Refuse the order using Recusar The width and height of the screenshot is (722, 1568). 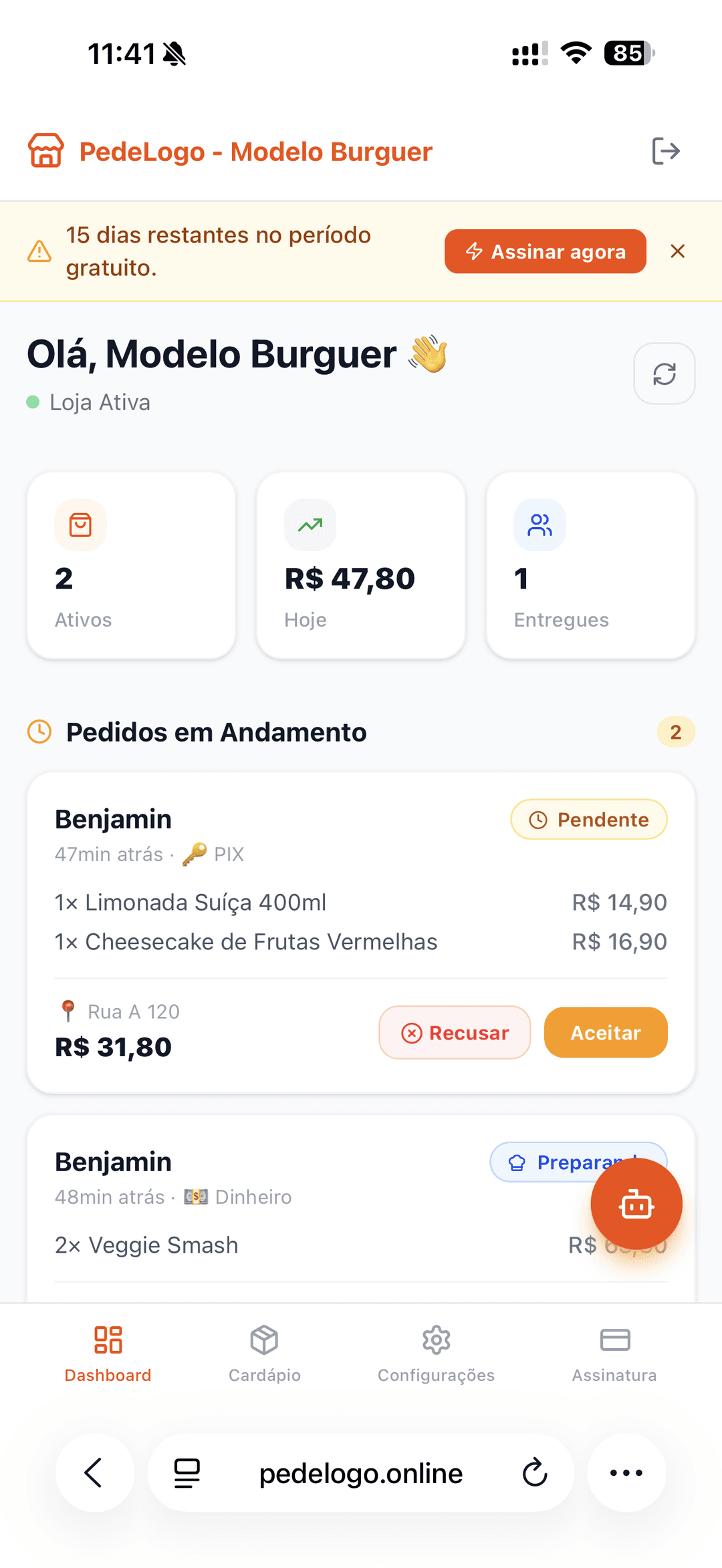click(454, 1032)
